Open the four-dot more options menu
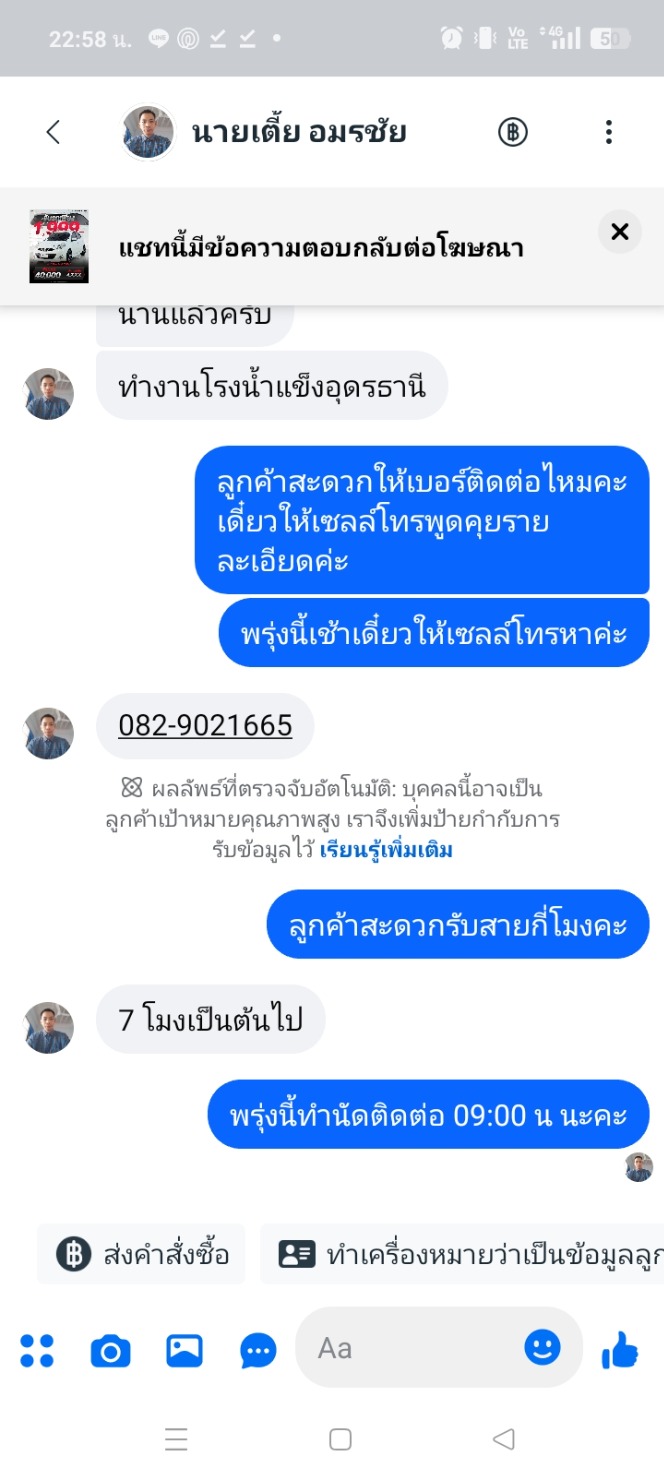Screen dimensions: 664x1480 (37, 1351)
